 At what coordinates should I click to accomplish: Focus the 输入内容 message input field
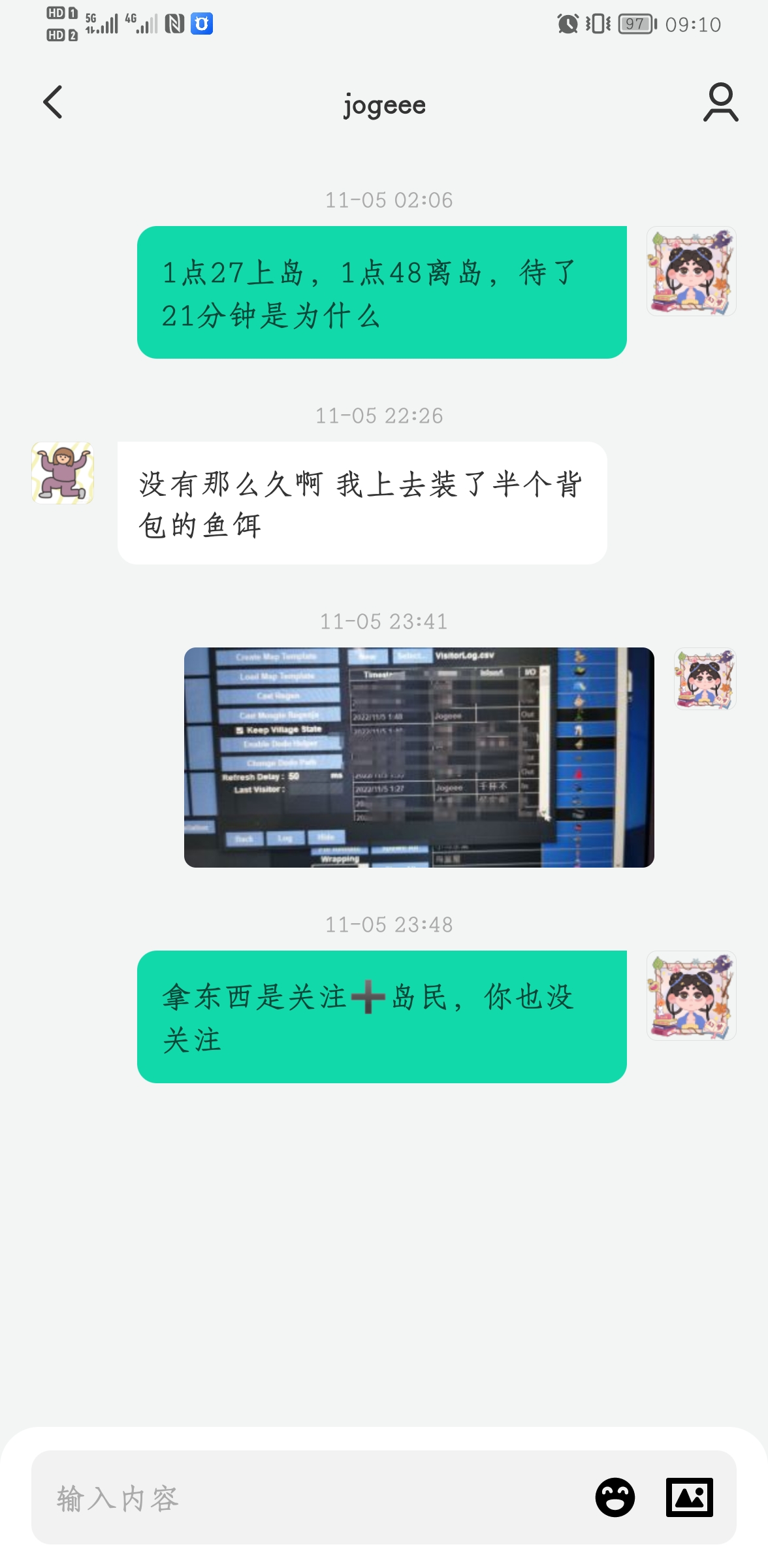(313, 1497)
